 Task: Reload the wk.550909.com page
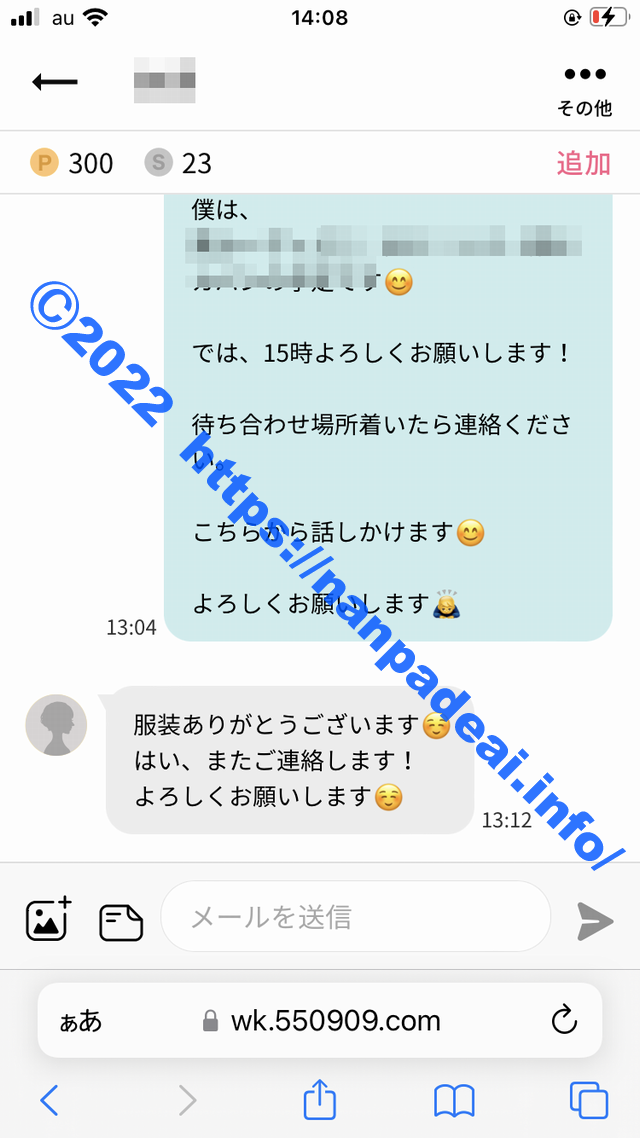click(x=564, y=1021)
